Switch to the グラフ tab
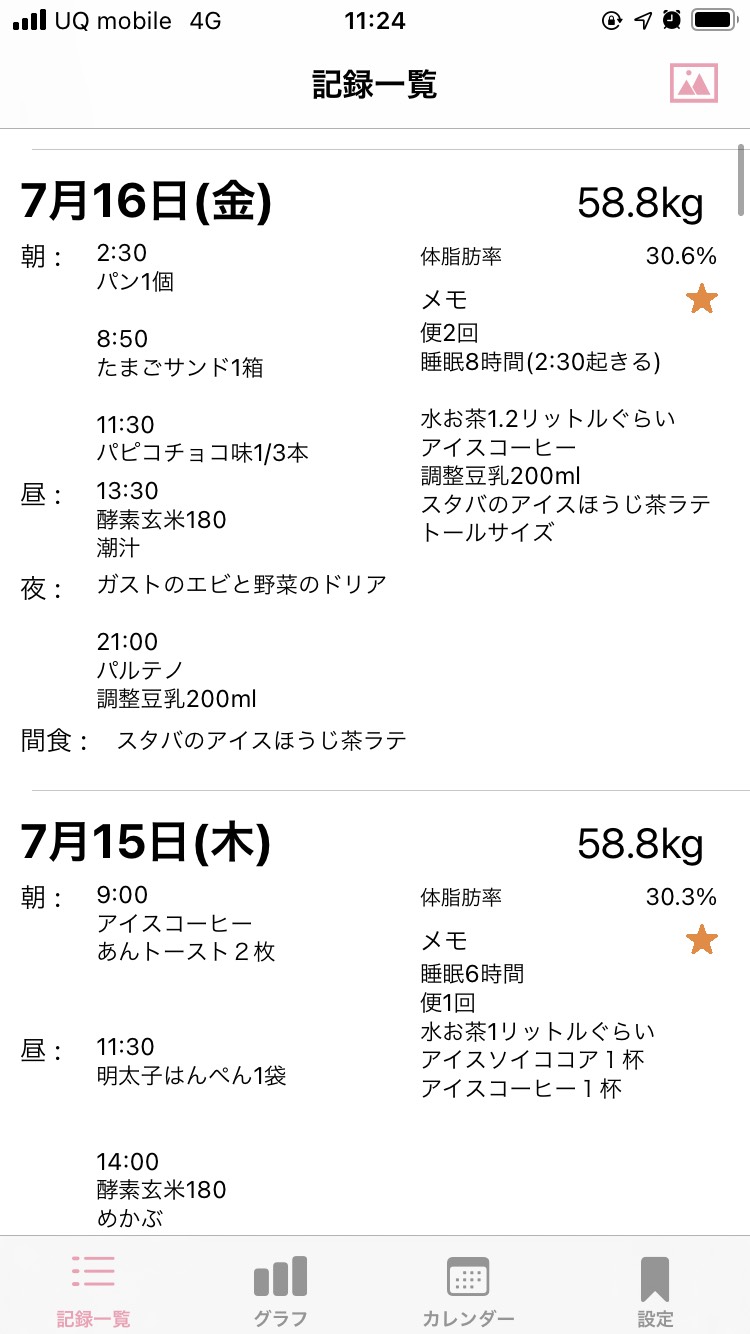Screen dimensions: 750x1334 click(x=281, y=1289)
